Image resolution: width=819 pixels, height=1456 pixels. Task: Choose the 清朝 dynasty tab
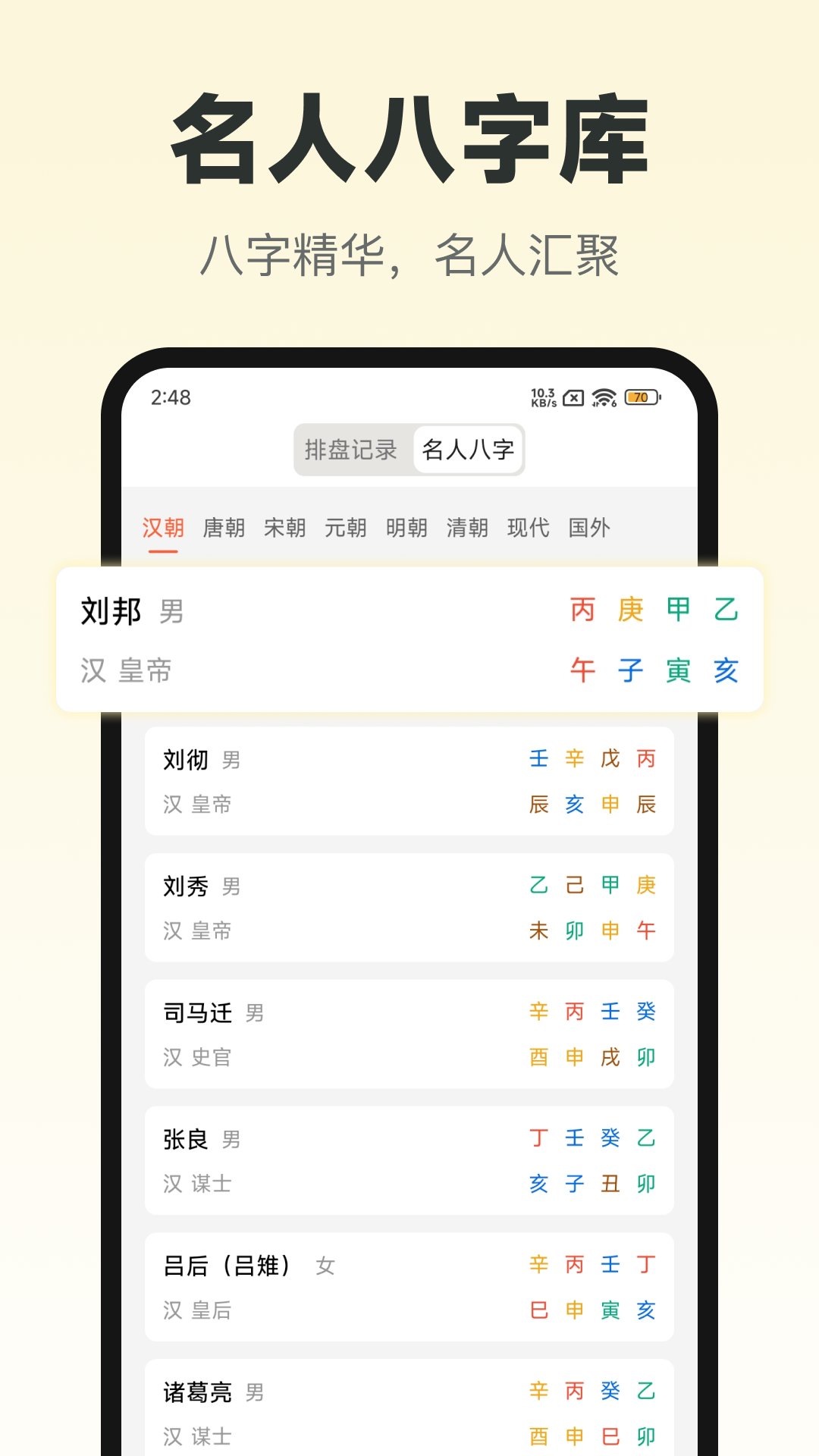[x=469, y=528]
